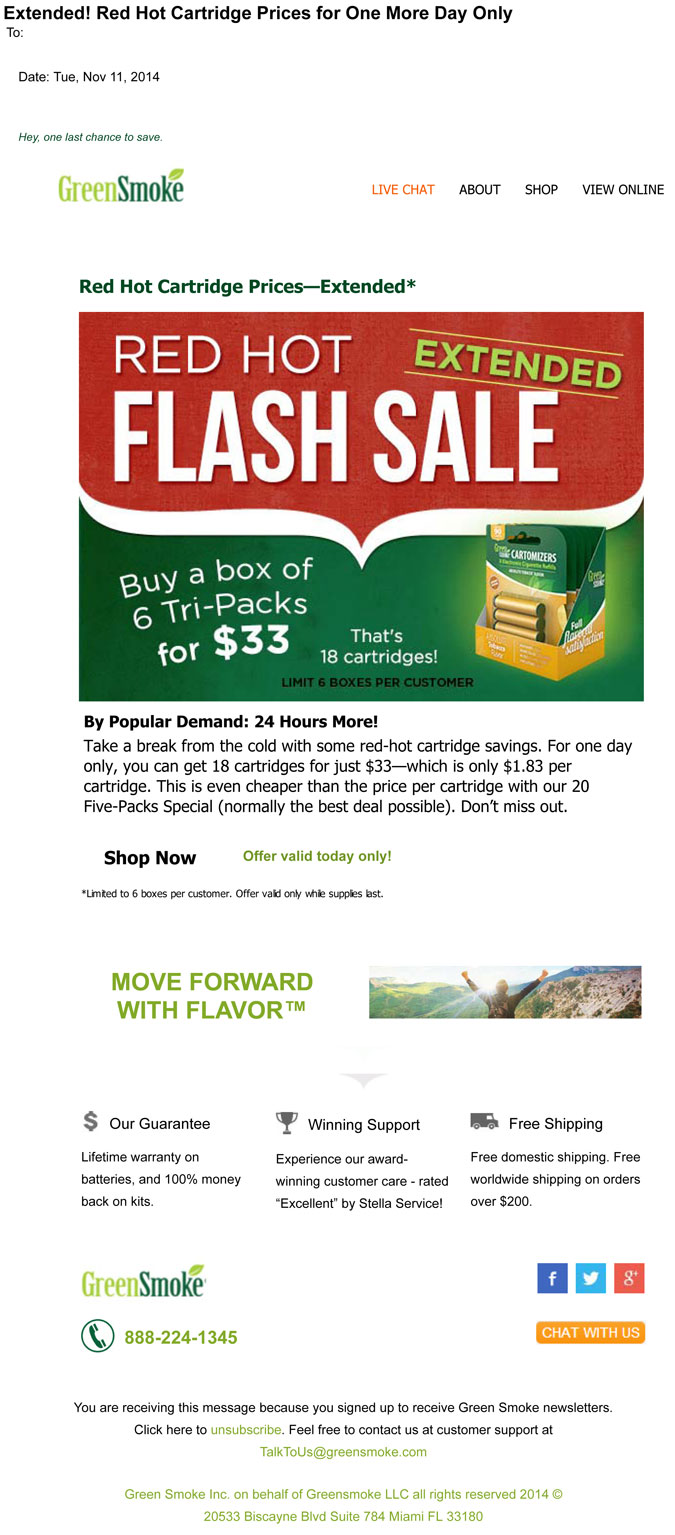Email TalkToUs@greensmoke.com support address

[343, 1452]
